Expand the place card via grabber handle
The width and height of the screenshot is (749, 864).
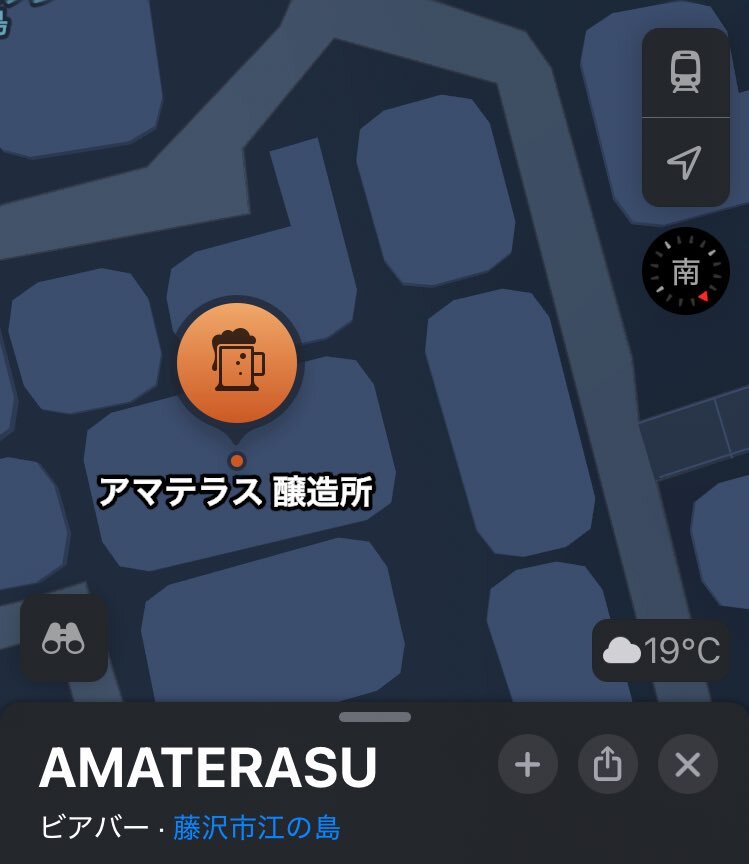point(375,717)
